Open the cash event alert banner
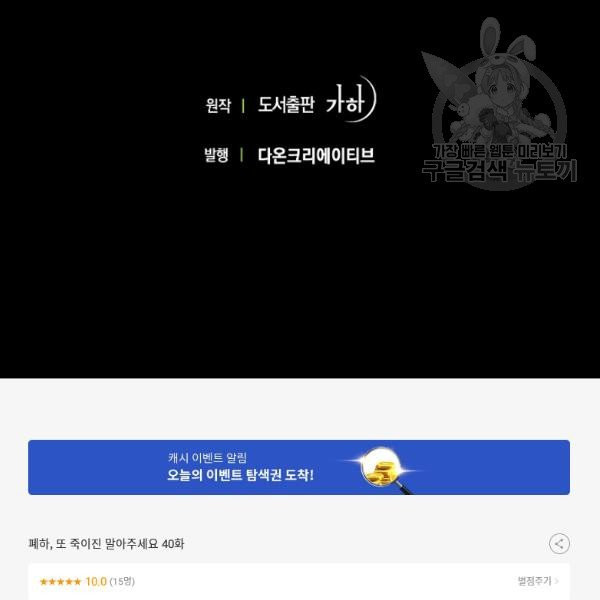This screenshot has height=600, width=600. click(298, 467)
